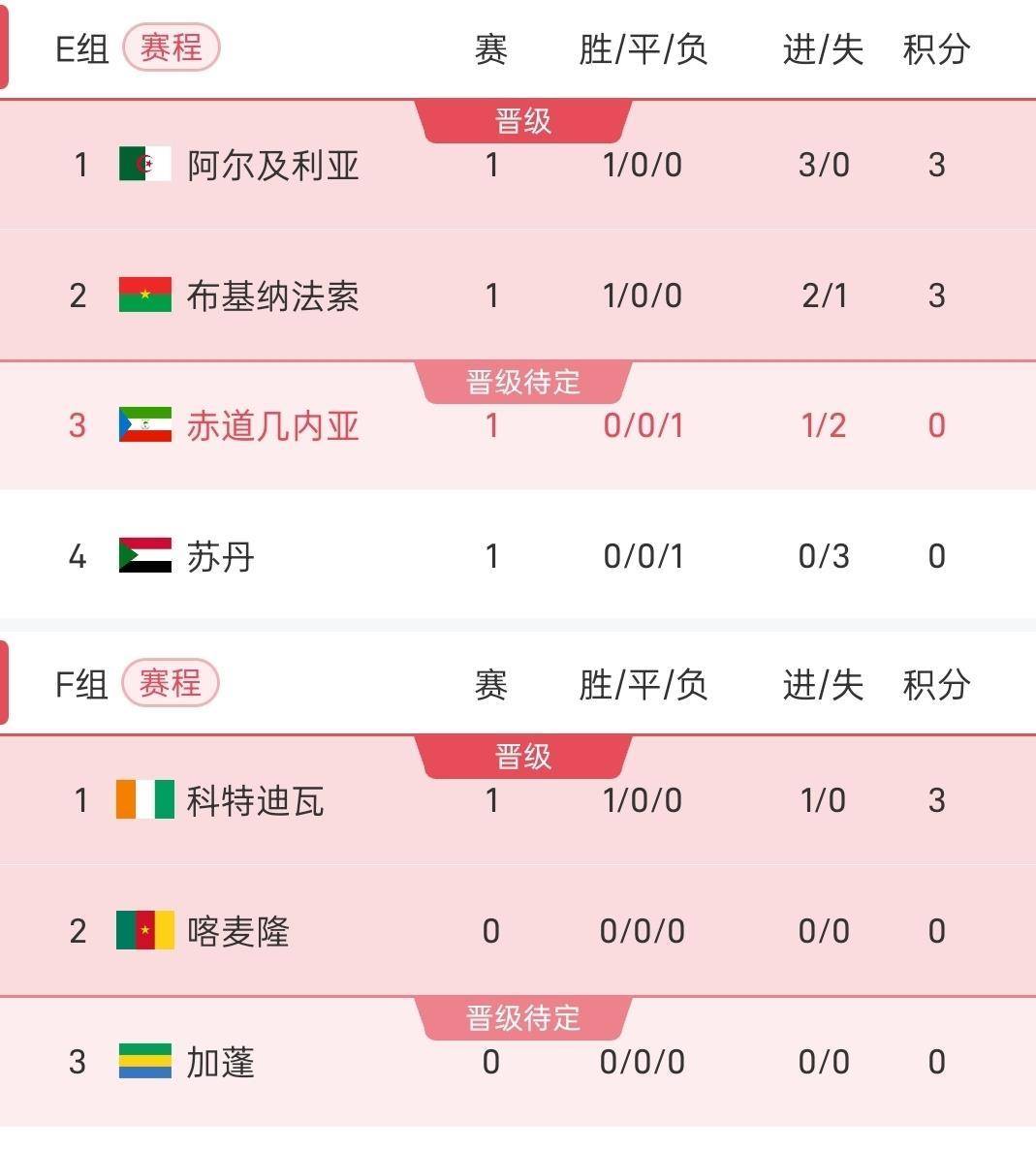The height and width of the screenshot is (1150, 1036).
Task: Click the Equatorial Guinea flag icon
Action: pyautogui.click(x=143, y=424)
